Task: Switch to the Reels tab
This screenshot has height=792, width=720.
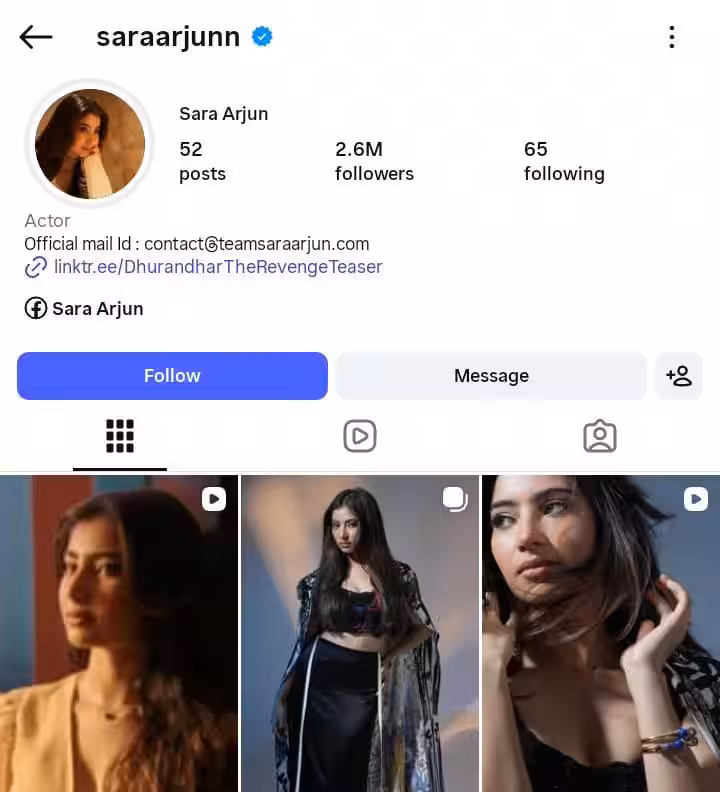Action: tap(360, 436)
